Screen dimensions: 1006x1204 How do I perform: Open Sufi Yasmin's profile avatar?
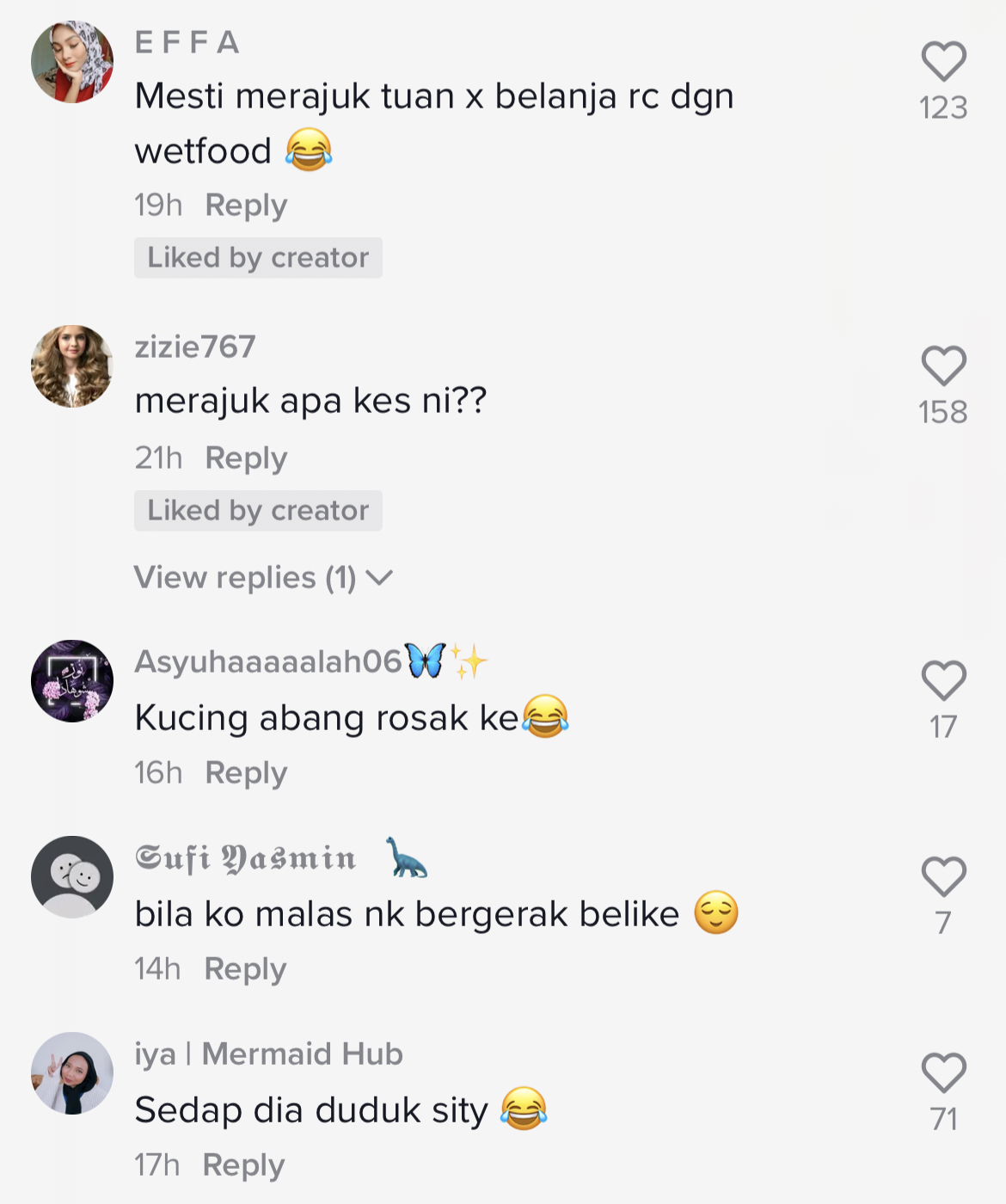click(72, 877)
